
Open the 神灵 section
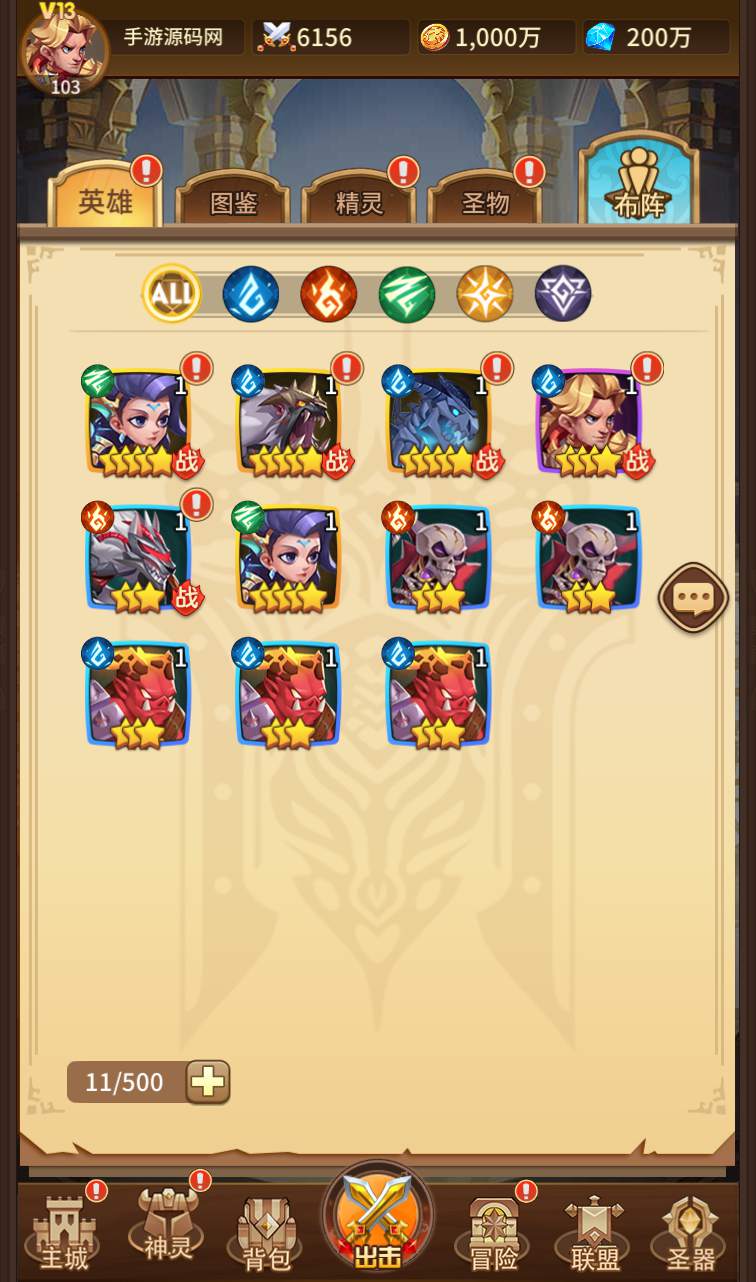pyautogui.click(x=166, y=1228)
